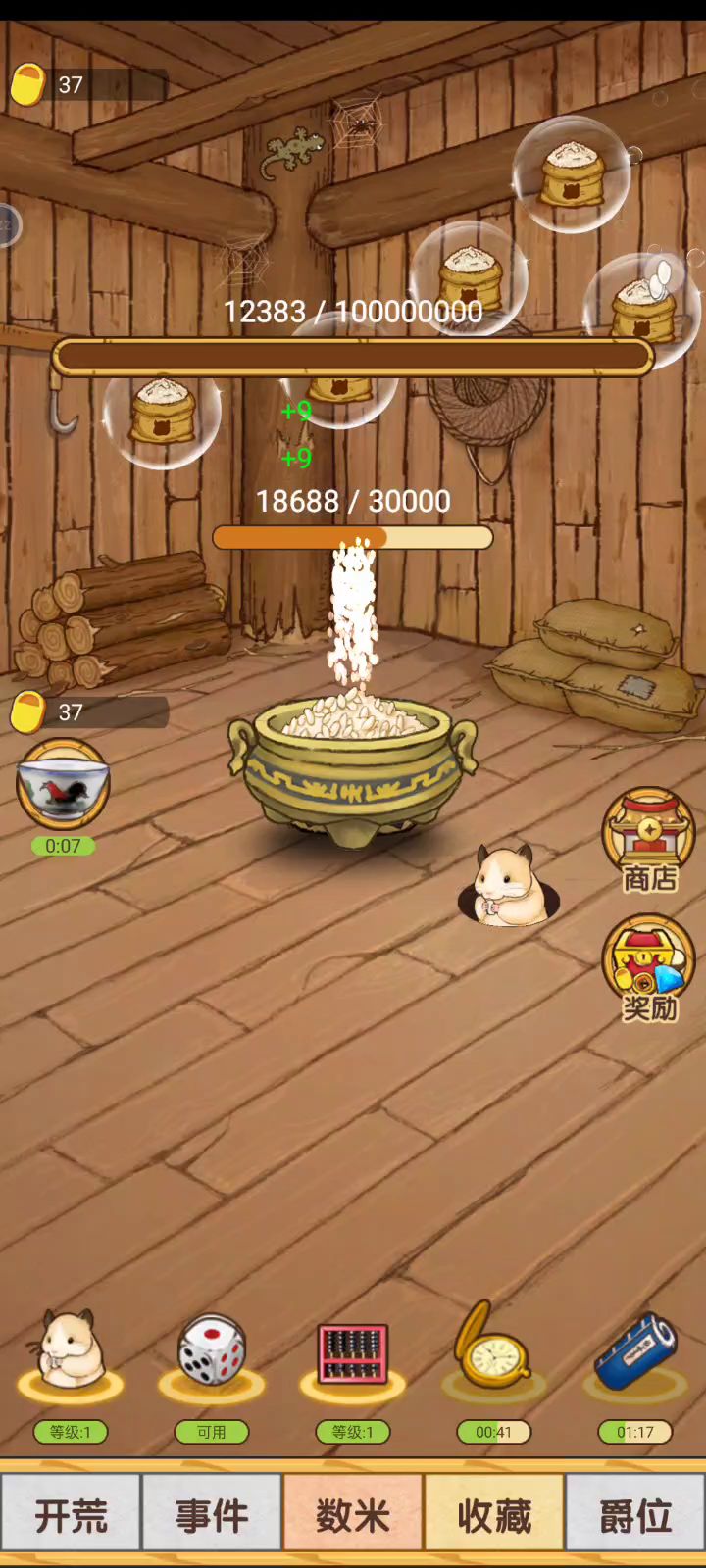Tap the hamster skill icon 等级:1
This screenshot has height=1568, width=706.
coord(71,1352)
